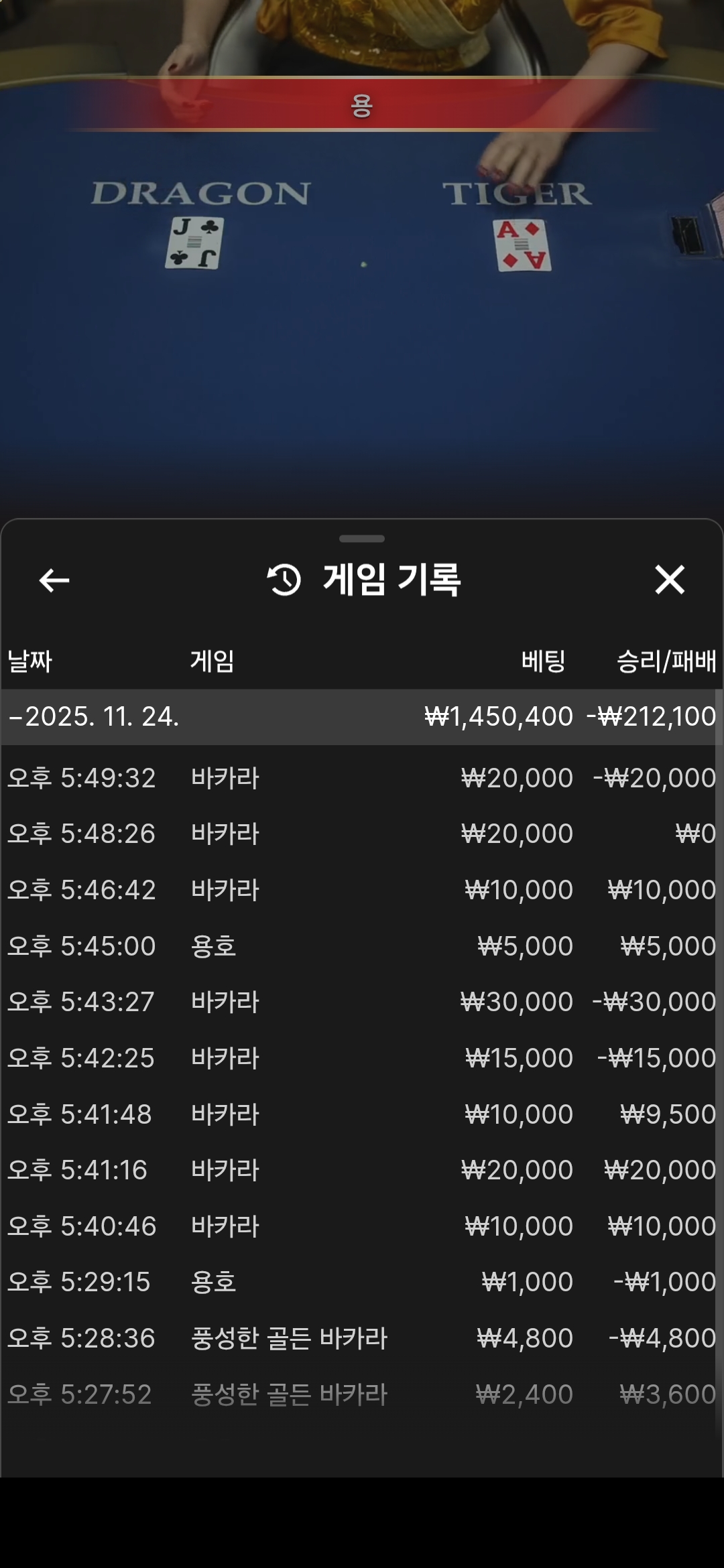
Task: Open the 오후 5:45:00 용호 record
Action: click(361, 946)
